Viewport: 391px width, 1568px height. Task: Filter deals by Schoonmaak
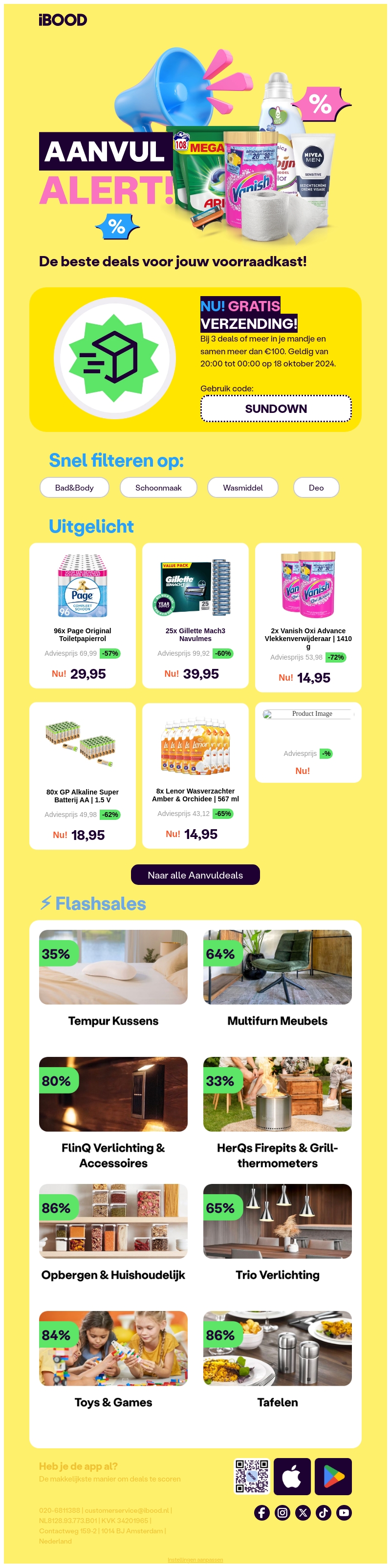[158, 488]
